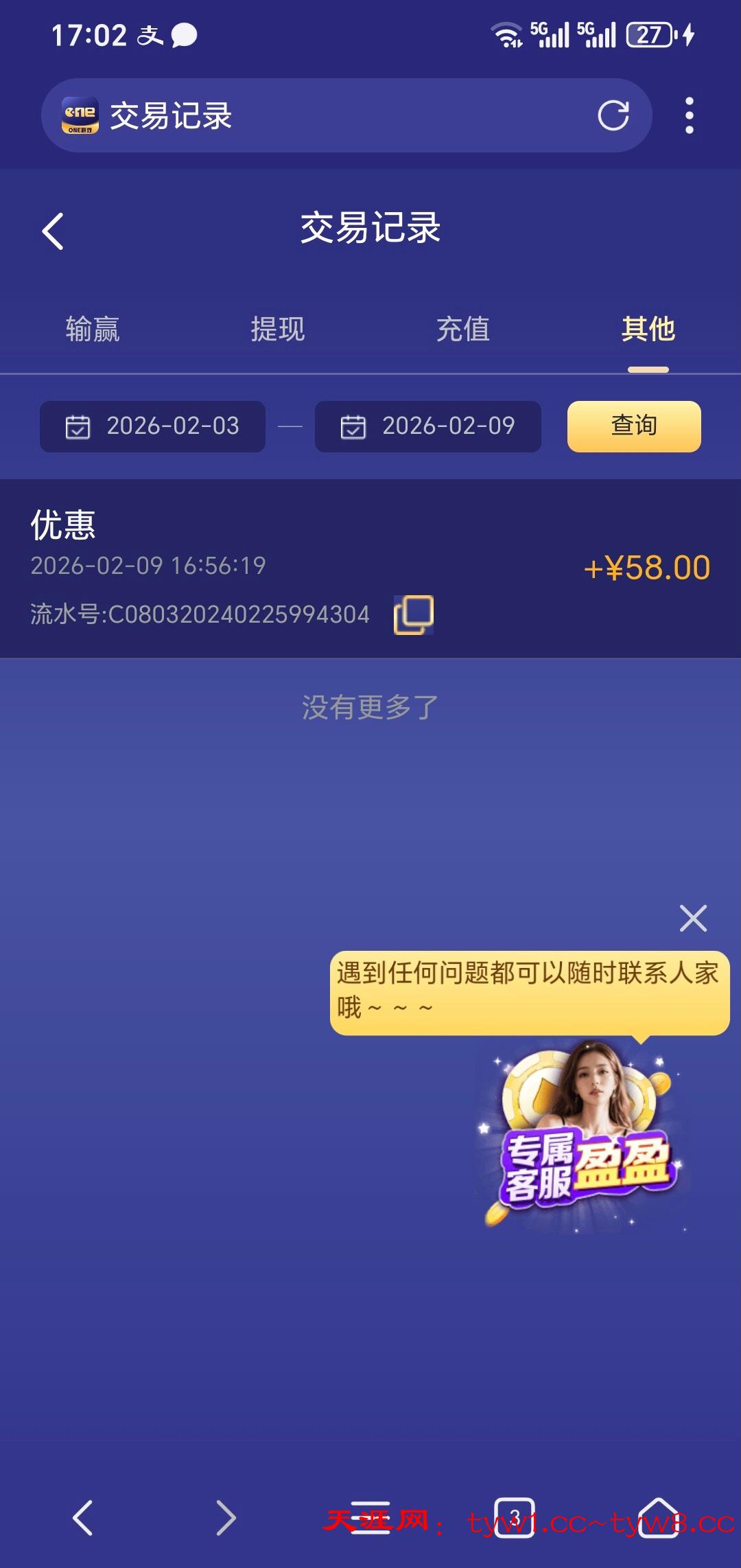This screenshot has height=1568, width=741.
Task: Go back from the 交易记录 page
Action: pos(53,231)
